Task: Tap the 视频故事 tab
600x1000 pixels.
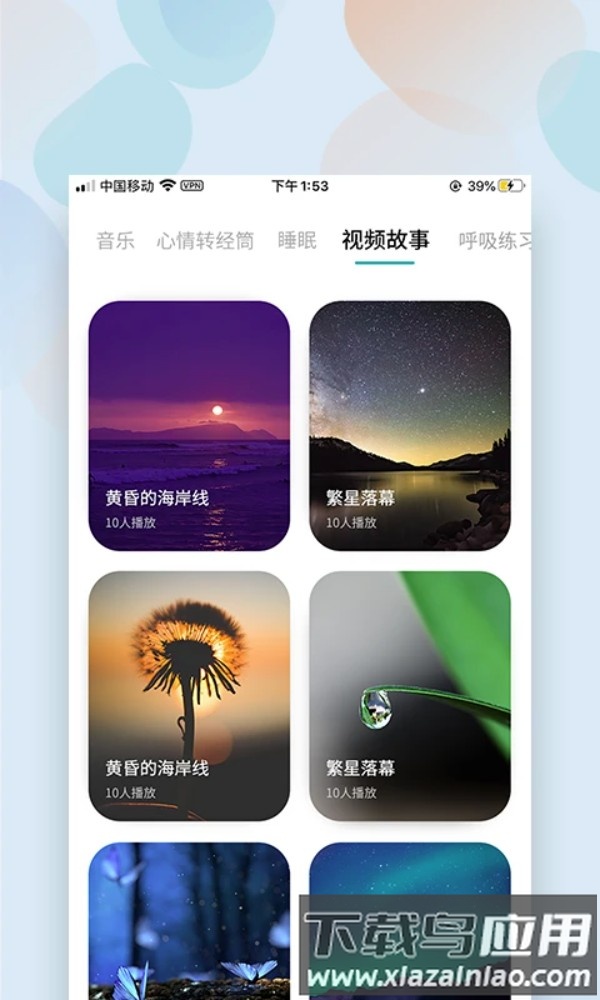Action: coord(385,240)
